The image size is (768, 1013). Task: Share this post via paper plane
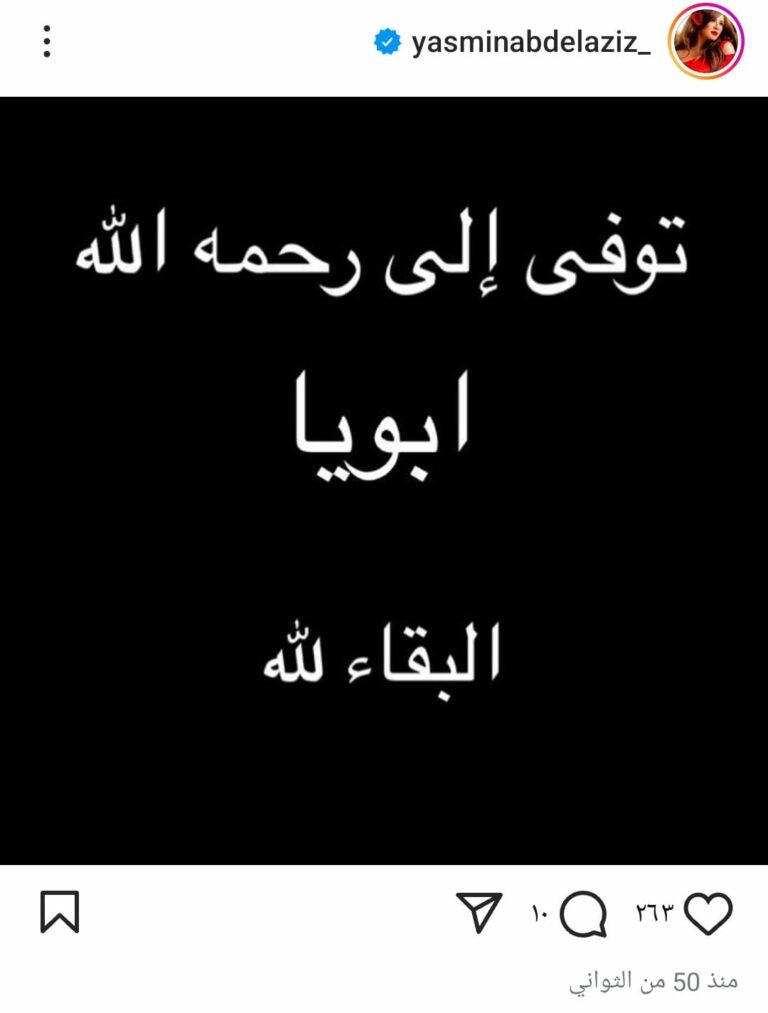478,912
